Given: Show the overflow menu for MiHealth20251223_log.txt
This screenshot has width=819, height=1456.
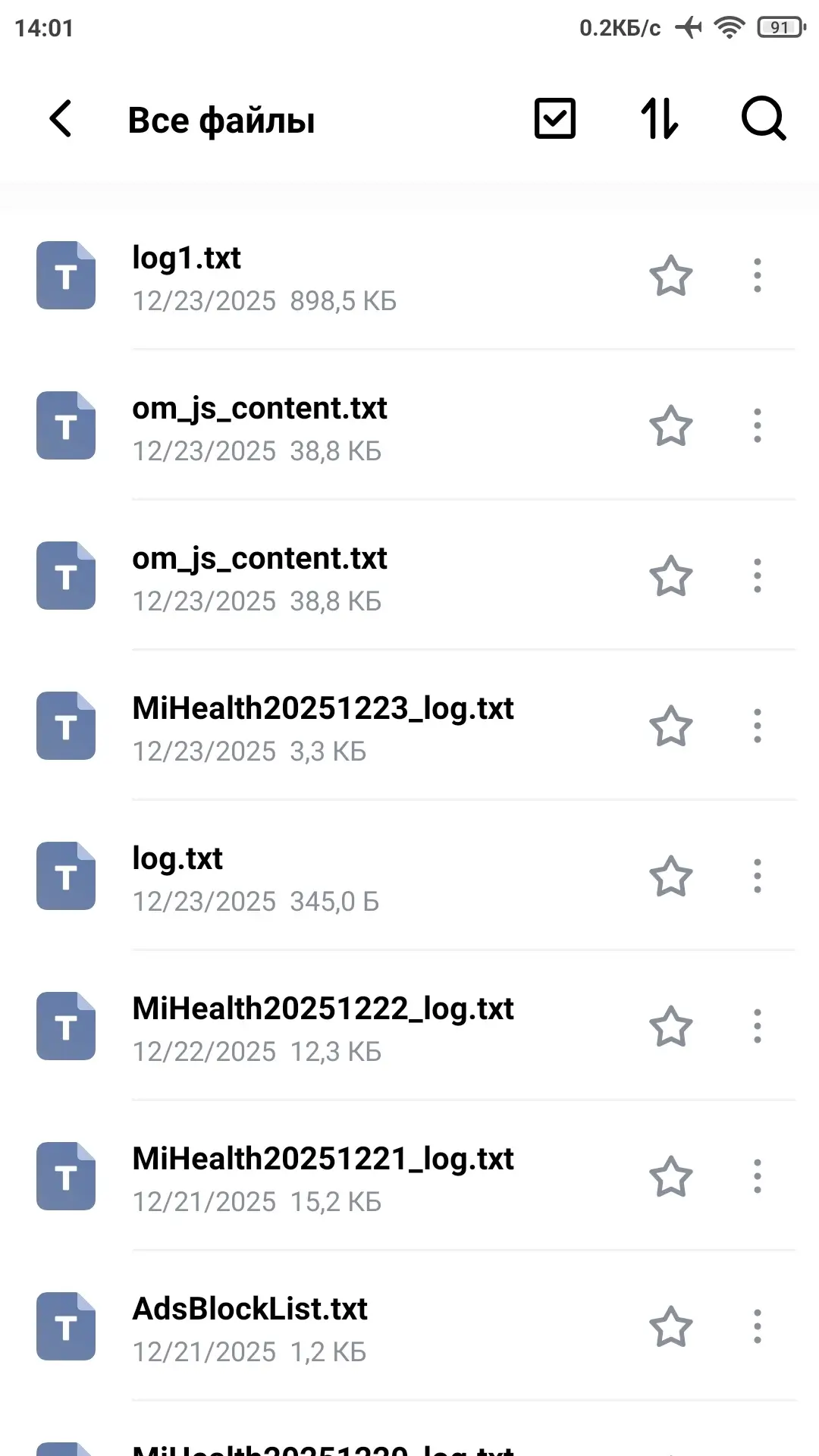Looking at the screenshot, I should click(757, 726).
